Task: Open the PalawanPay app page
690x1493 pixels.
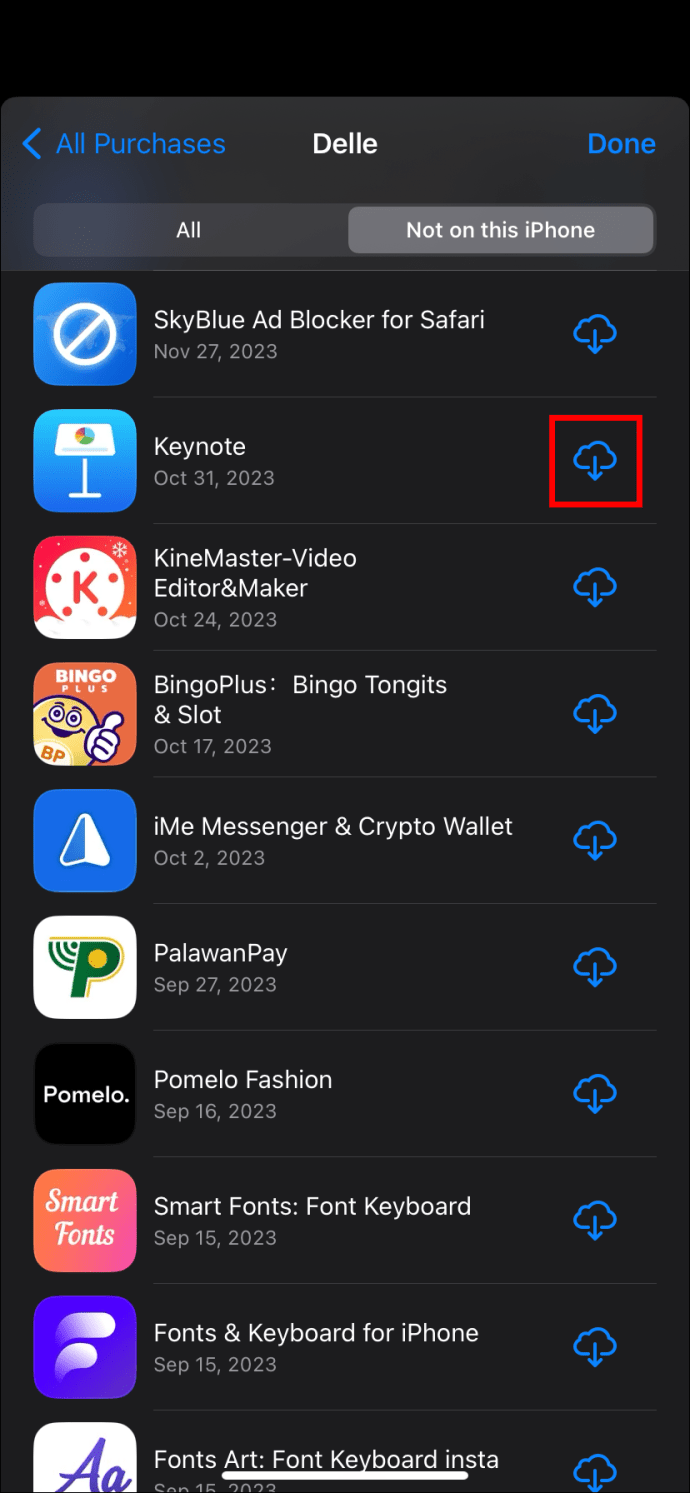Action: pos(220,954)
